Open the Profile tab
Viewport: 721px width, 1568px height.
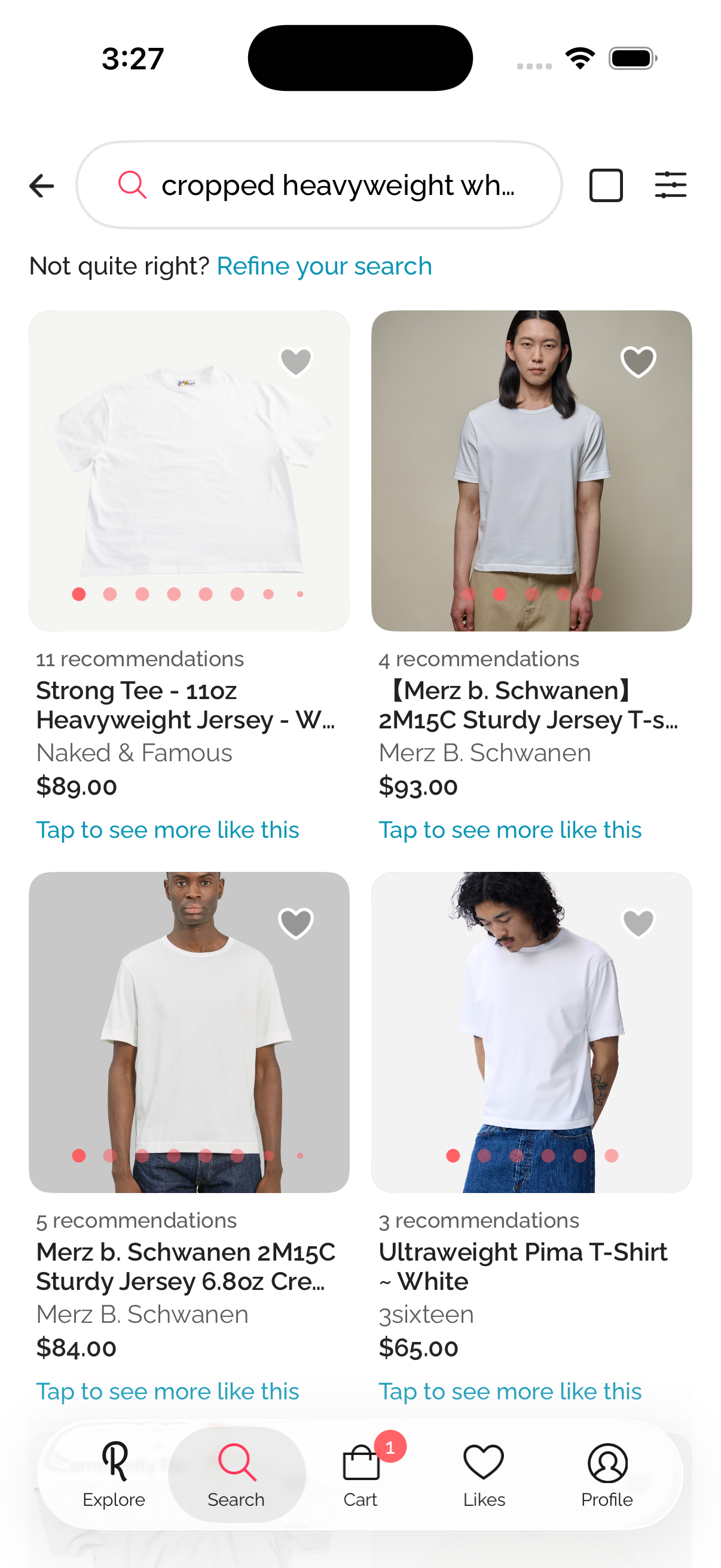(607, 1475)
